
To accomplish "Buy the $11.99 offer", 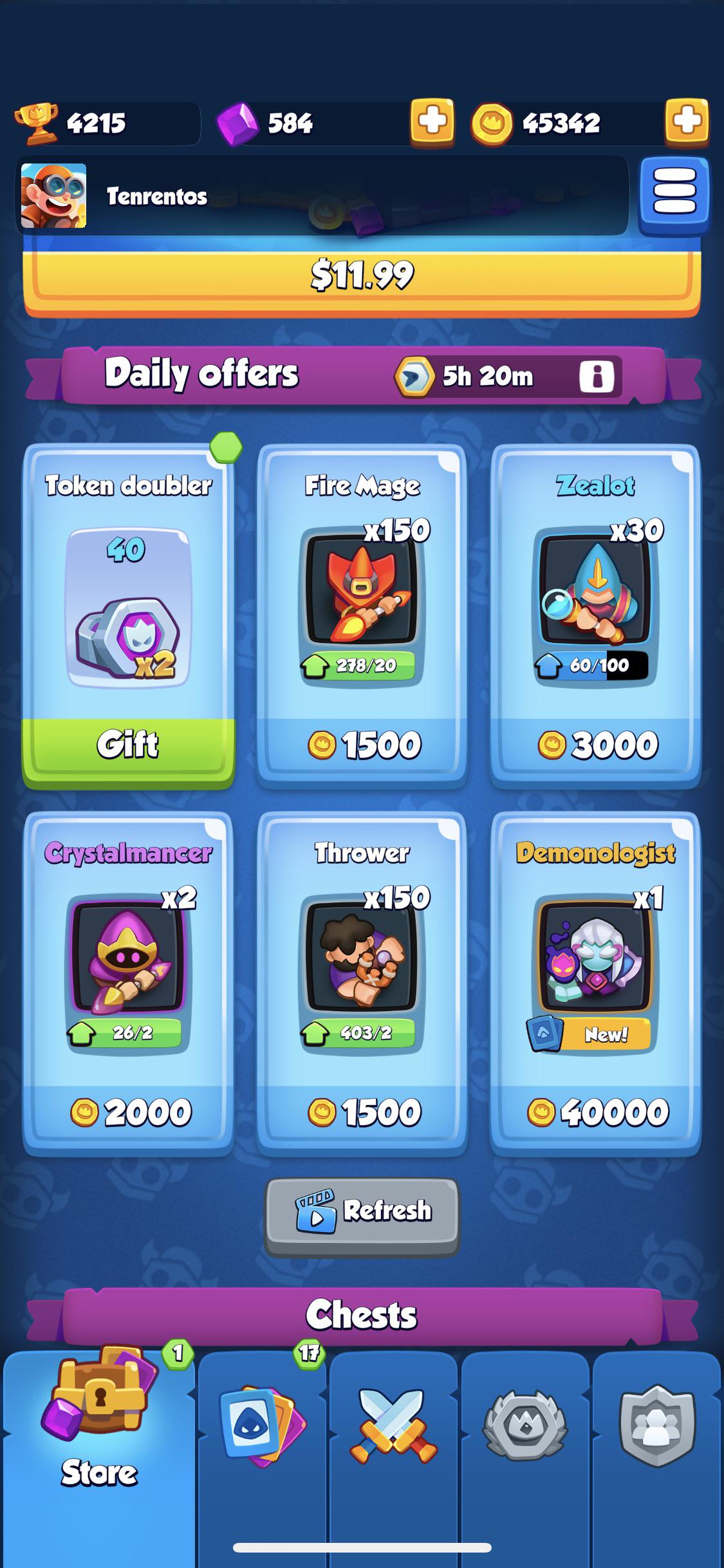I will click(x=362, y=277).
